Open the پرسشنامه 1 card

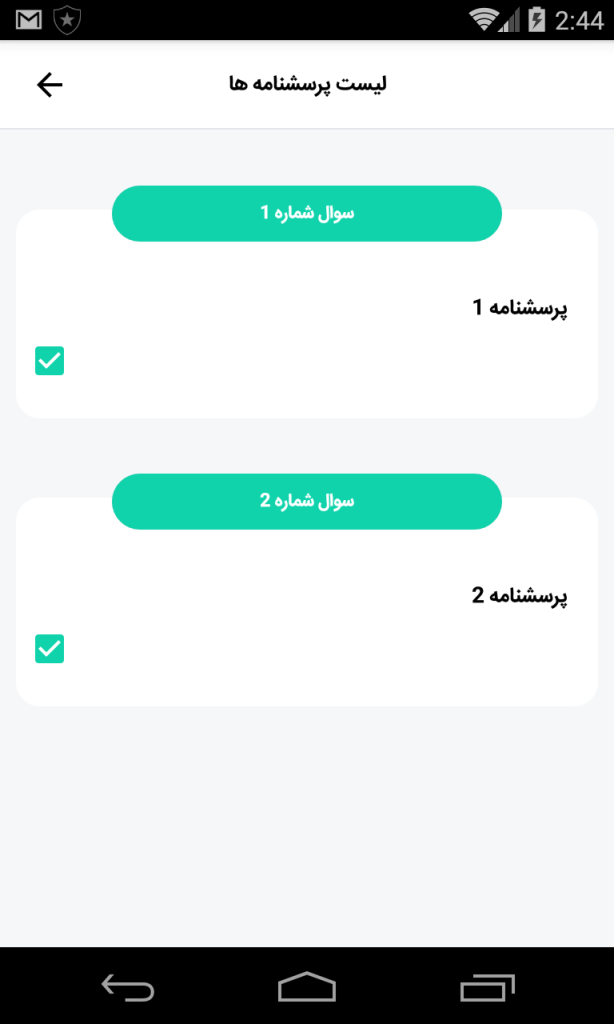click(x=306, y=314)
